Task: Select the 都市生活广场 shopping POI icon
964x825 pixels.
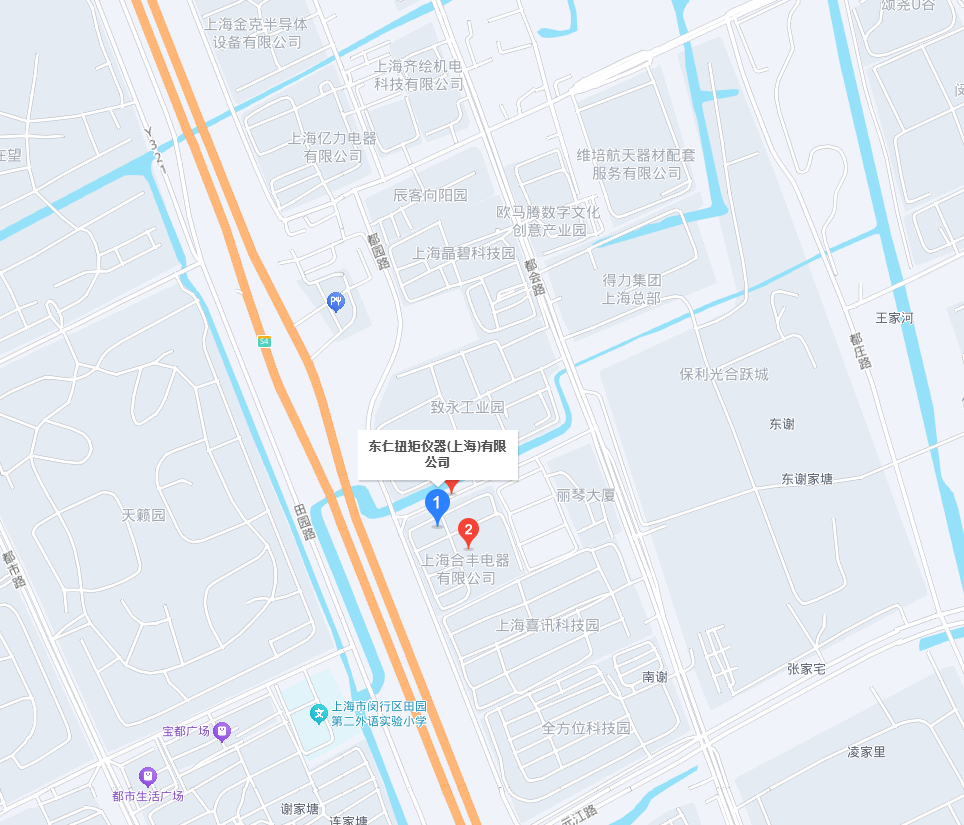Action: 148,776
